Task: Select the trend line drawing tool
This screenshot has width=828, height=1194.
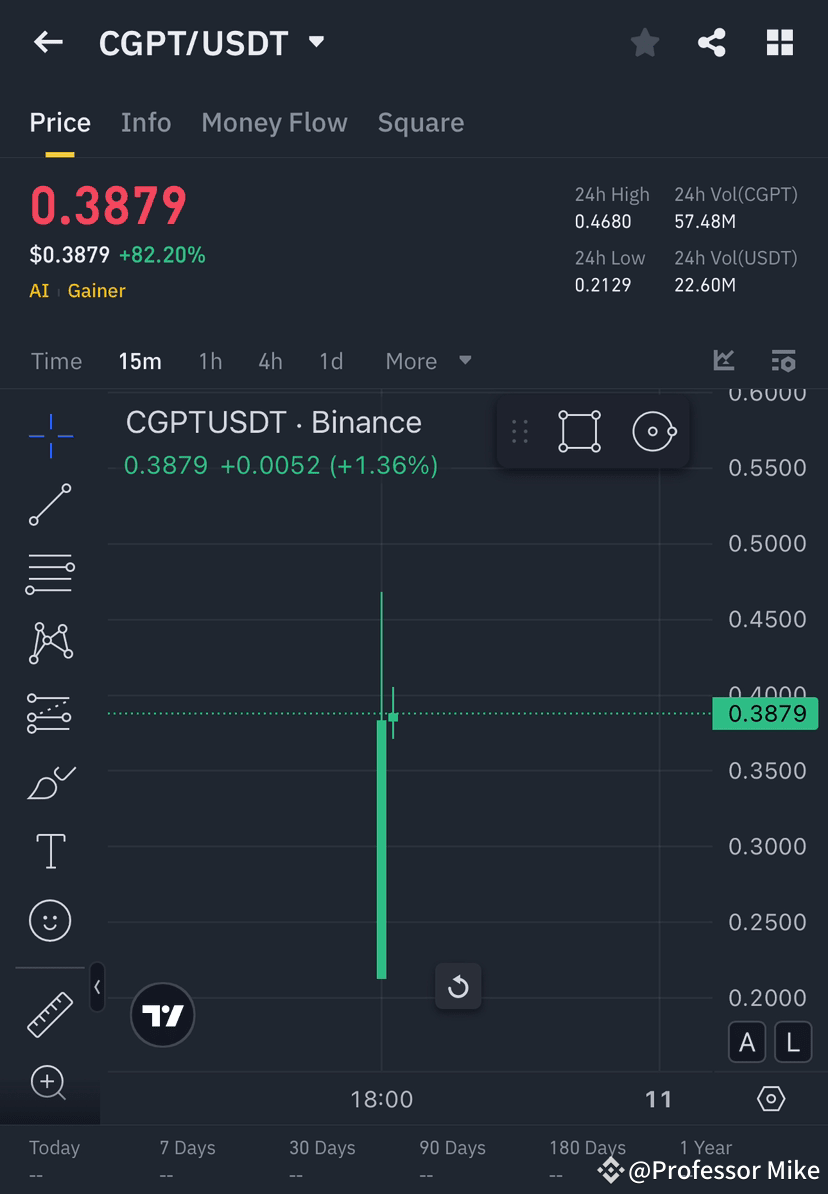Action: 50,505
